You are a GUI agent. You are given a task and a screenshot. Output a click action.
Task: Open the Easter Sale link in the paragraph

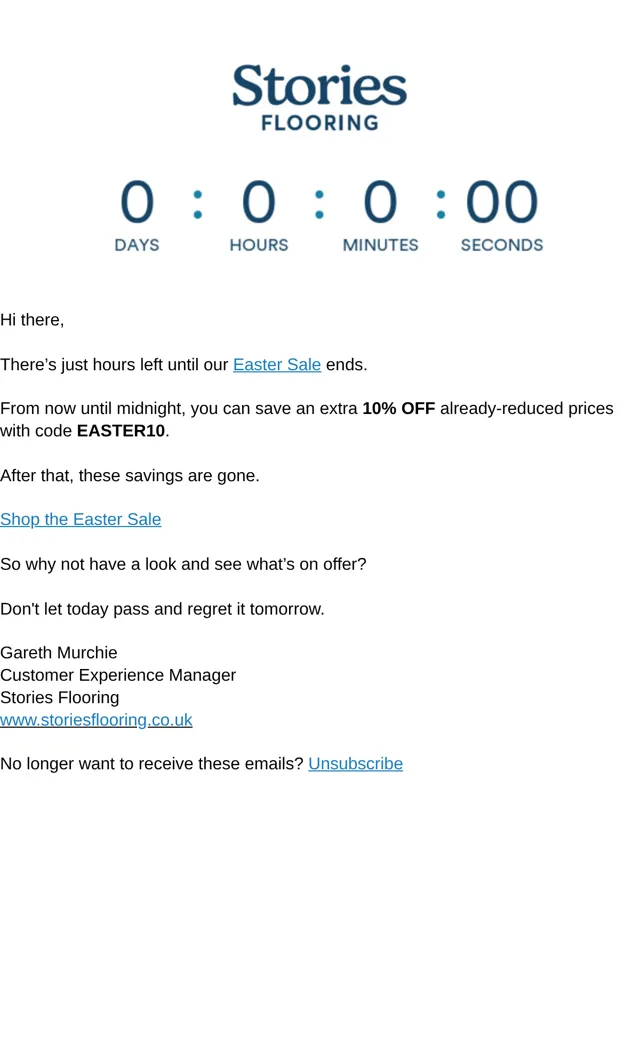277,365
